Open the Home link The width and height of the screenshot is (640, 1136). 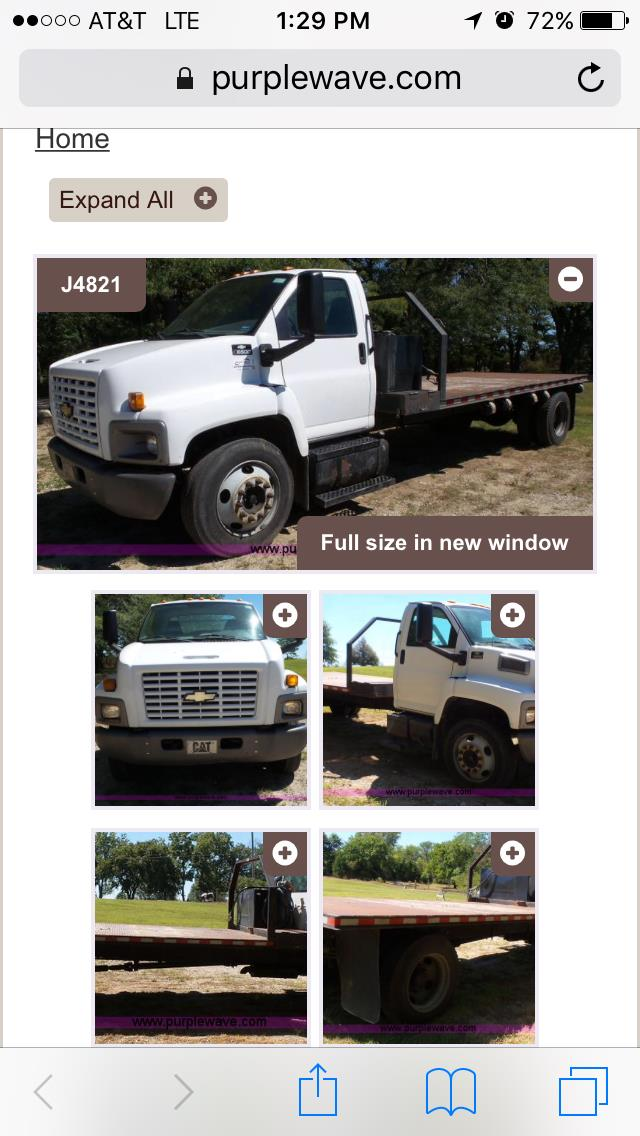(x=72, y=139)
